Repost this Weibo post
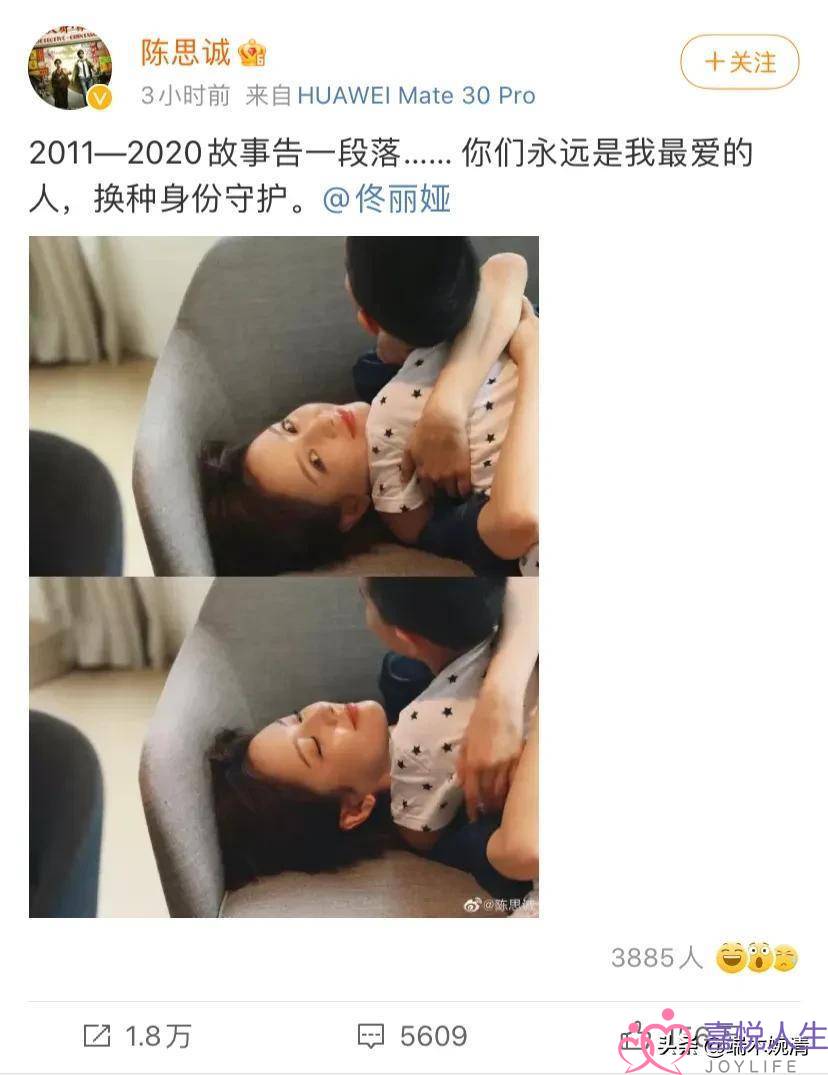828x1075 pixels. click(137, 1036)
